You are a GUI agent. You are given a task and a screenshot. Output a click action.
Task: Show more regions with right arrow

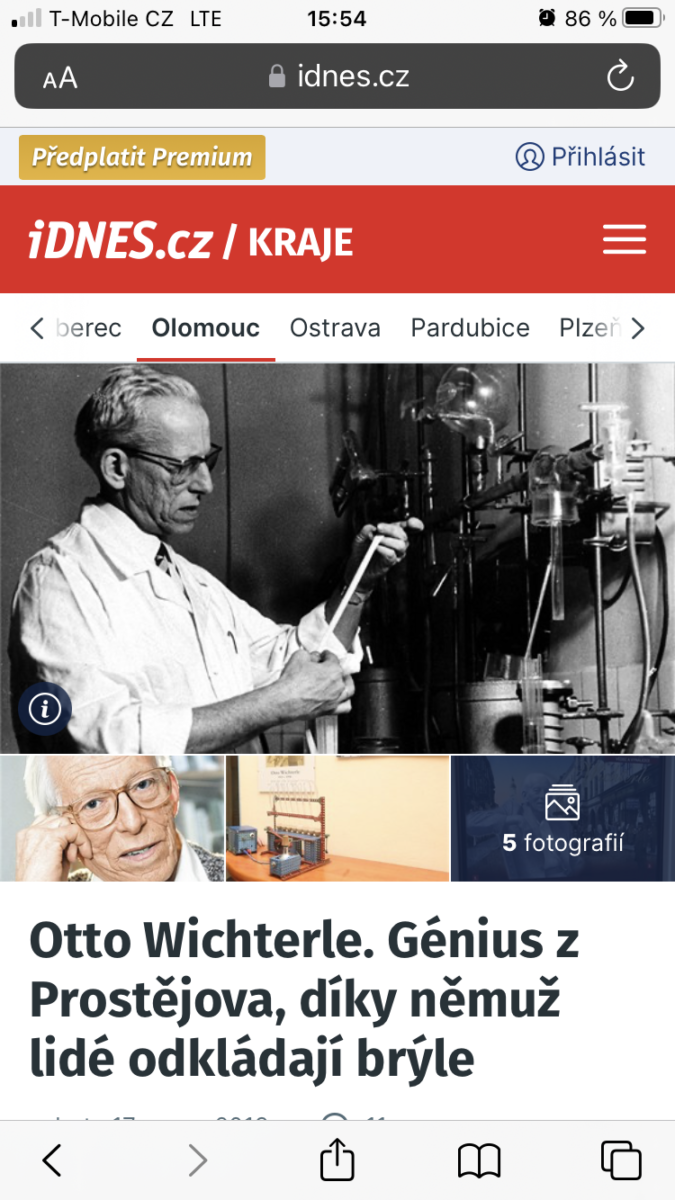[639, 328]
